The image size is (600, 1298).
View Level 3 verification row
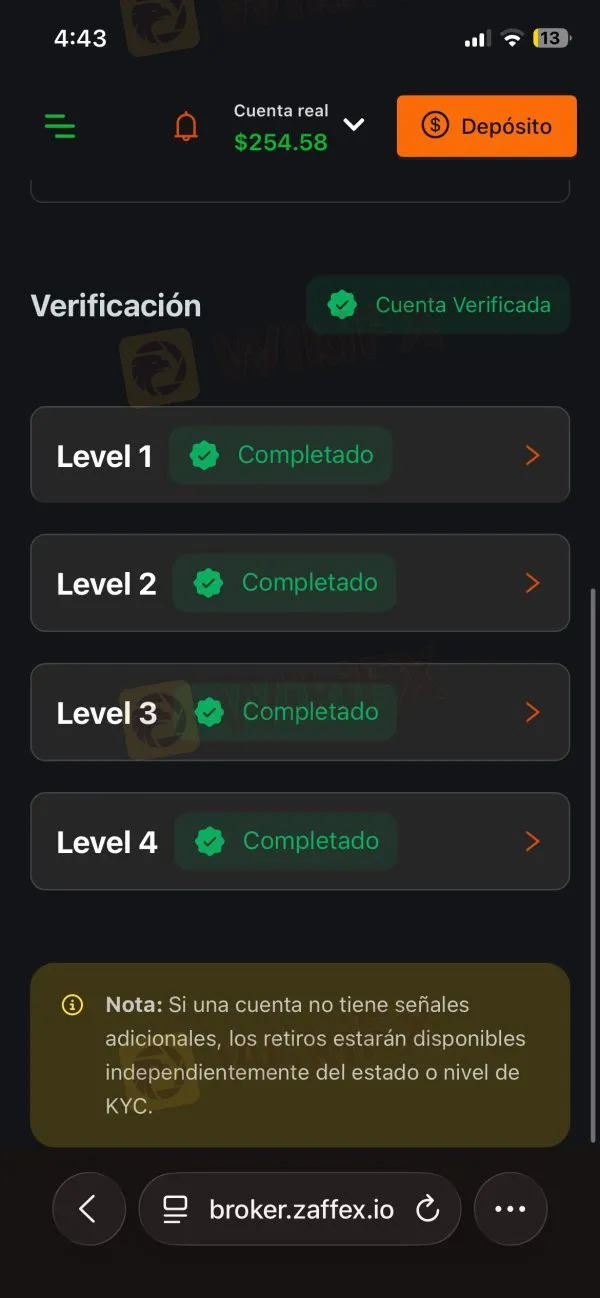[300, 712]
